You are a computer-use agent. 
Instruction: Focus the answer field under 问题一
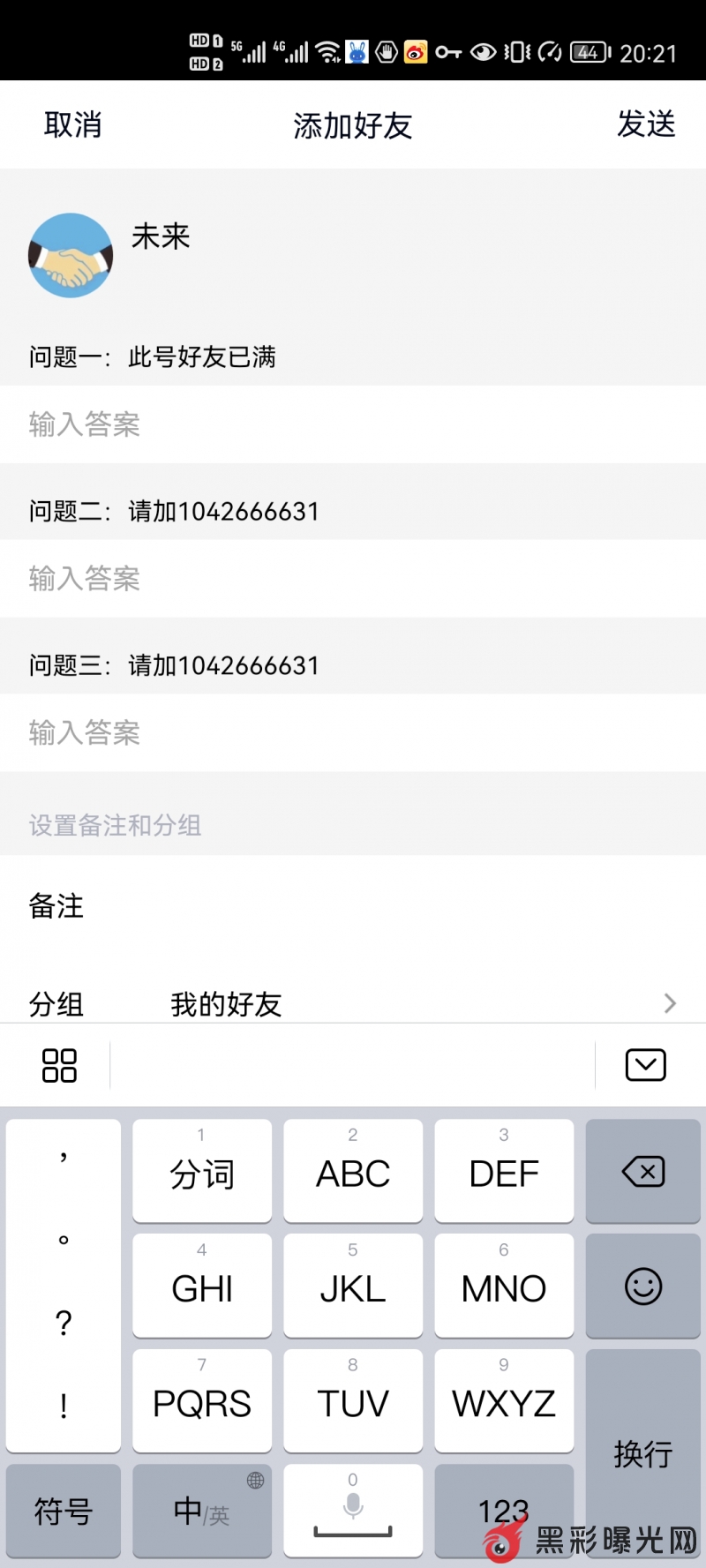point(353,424)
